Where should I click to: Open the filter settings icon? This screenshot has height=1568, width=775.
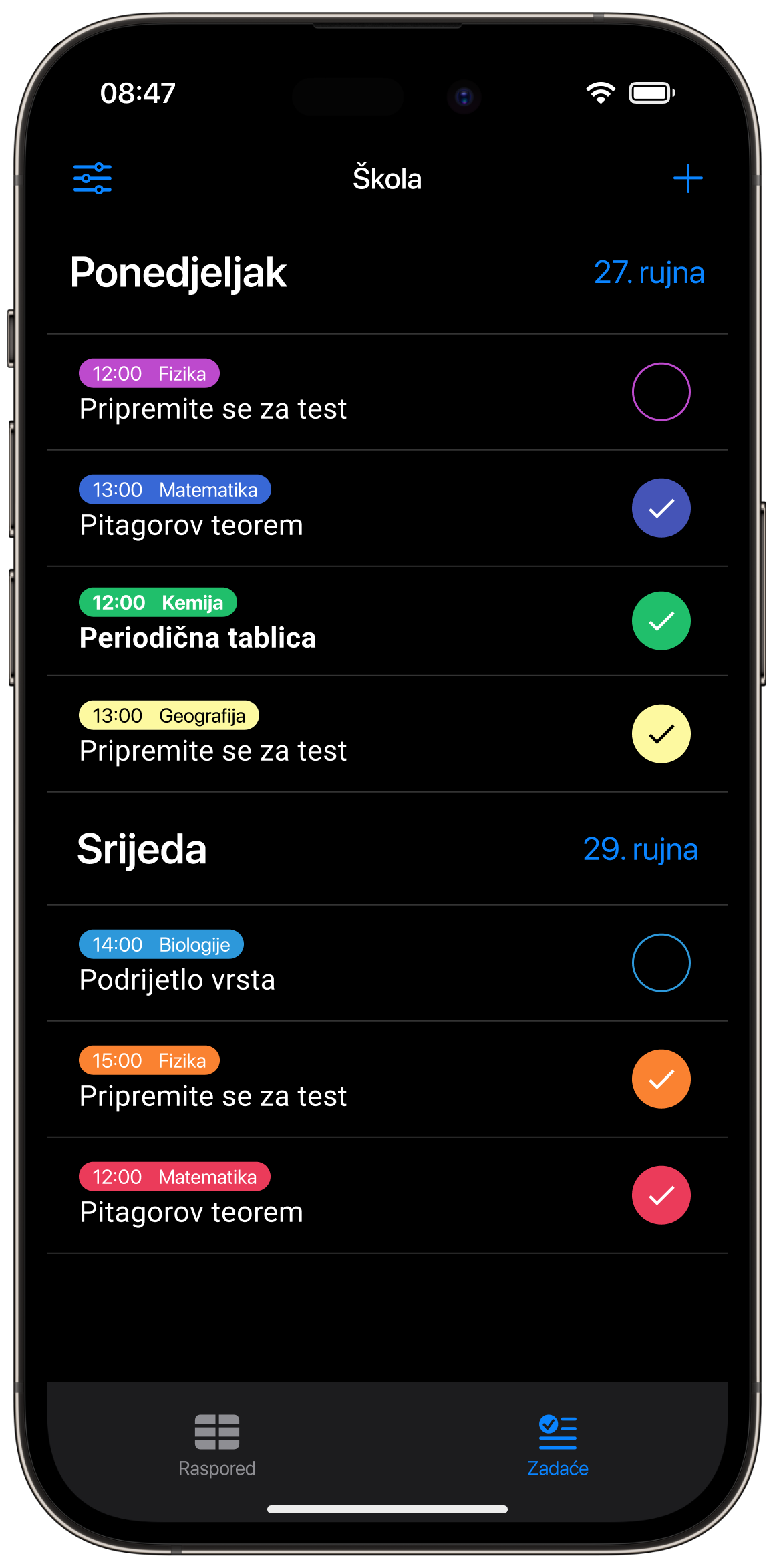92,178
